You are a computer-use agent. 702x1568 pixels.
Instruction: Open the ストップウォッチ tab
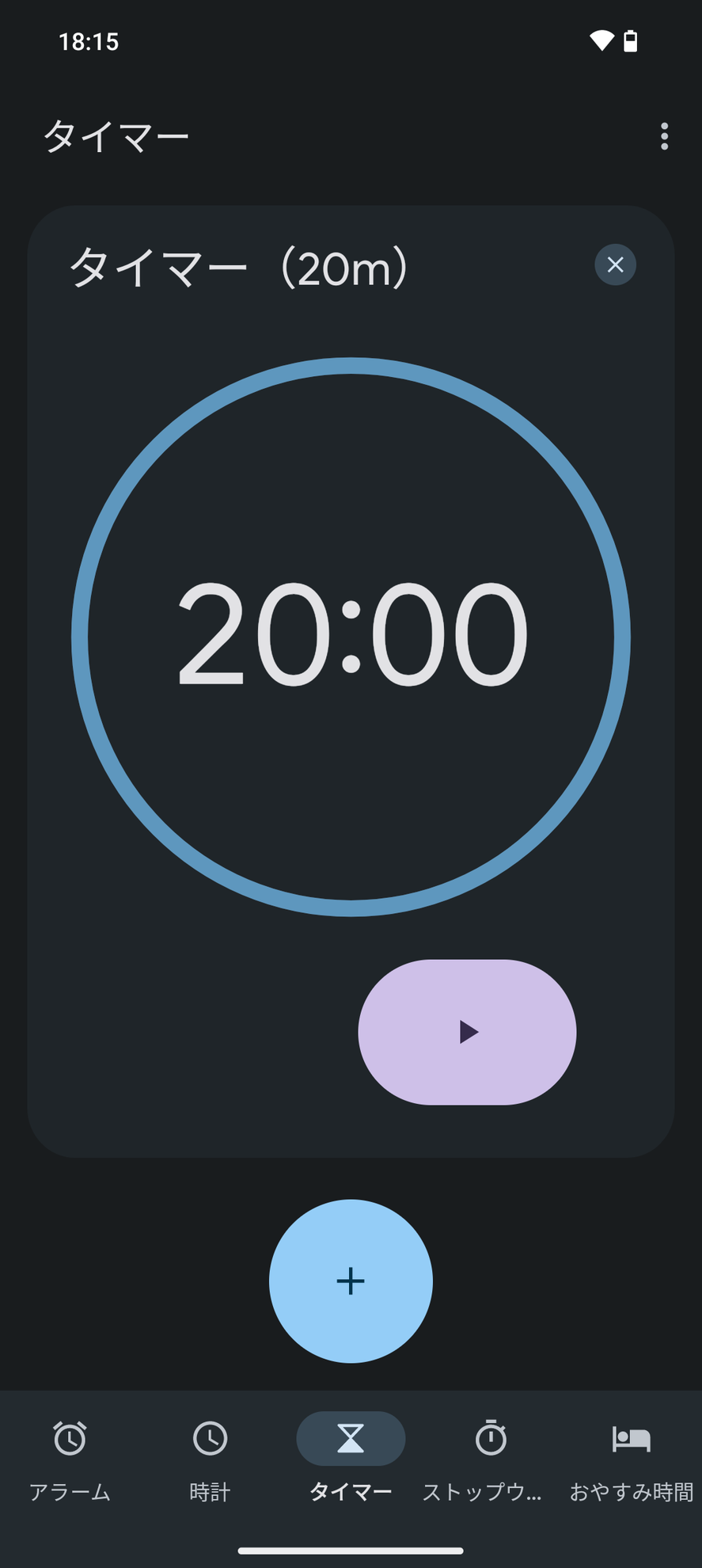pyautogui.click(x=491, y=1459)
